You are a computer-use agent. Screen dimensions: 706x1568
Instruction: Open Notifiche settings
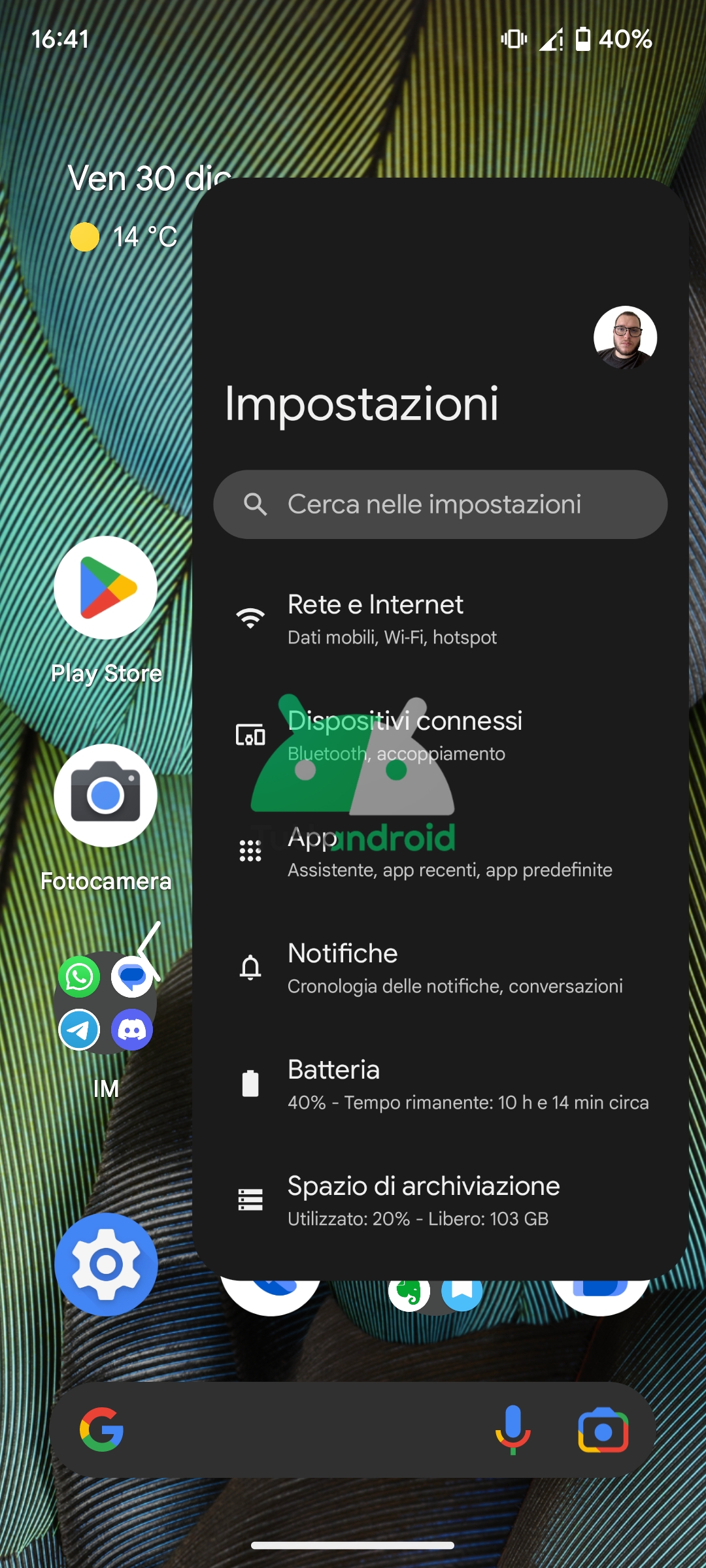tap(440, 968)
